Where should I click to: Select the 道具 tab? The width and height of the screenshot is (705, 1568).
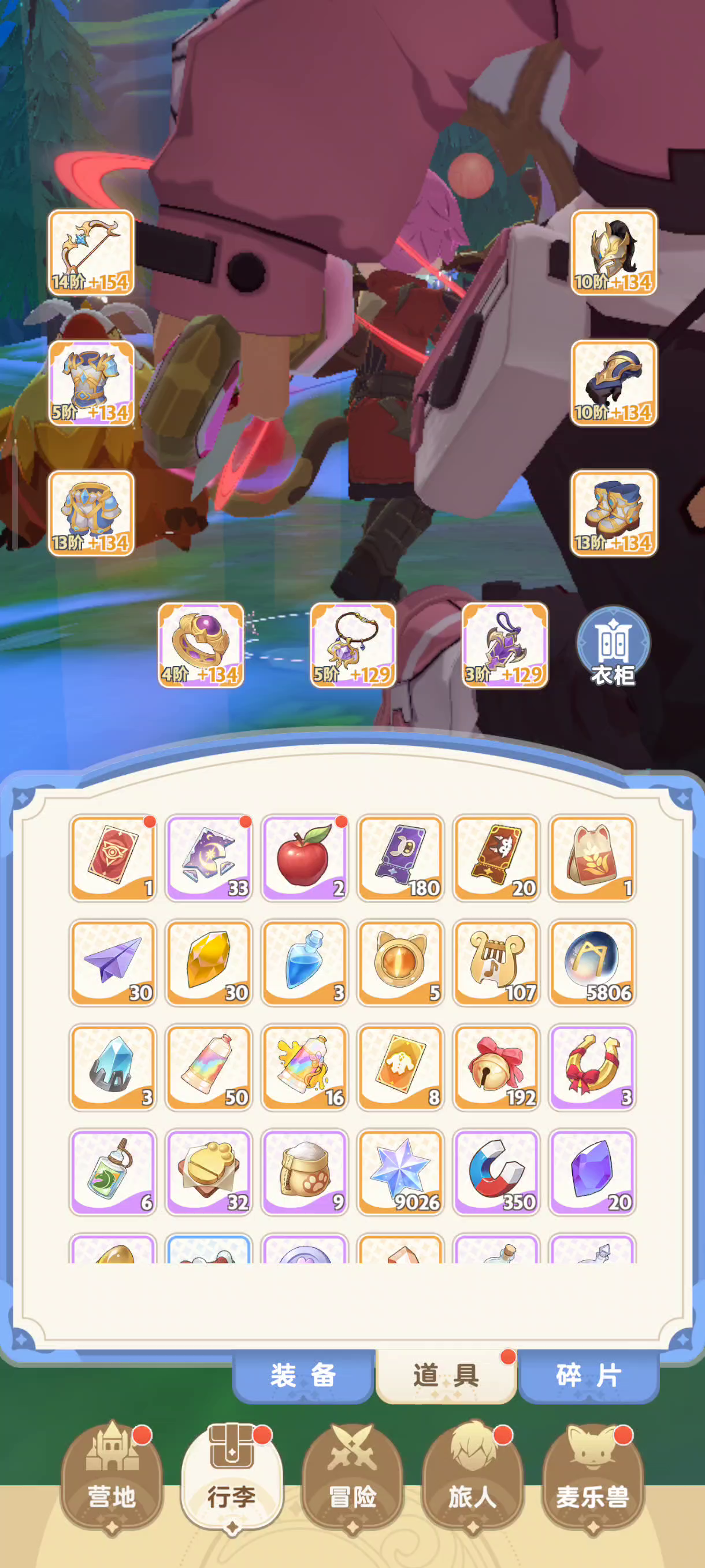tap(446, 1375)
